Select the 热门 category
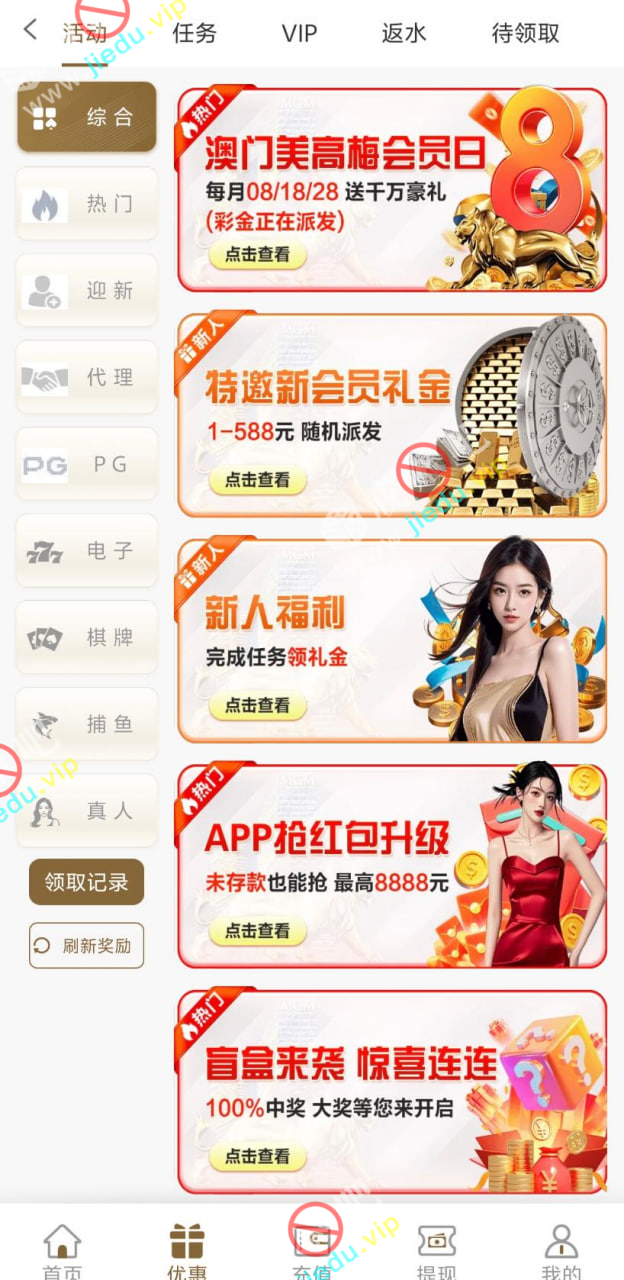Viewport: 624px width, 1280px height. [x=87, y=204]
